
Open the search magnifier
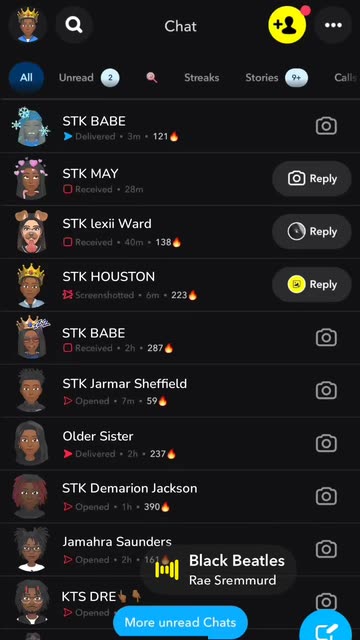click(74, 25)
